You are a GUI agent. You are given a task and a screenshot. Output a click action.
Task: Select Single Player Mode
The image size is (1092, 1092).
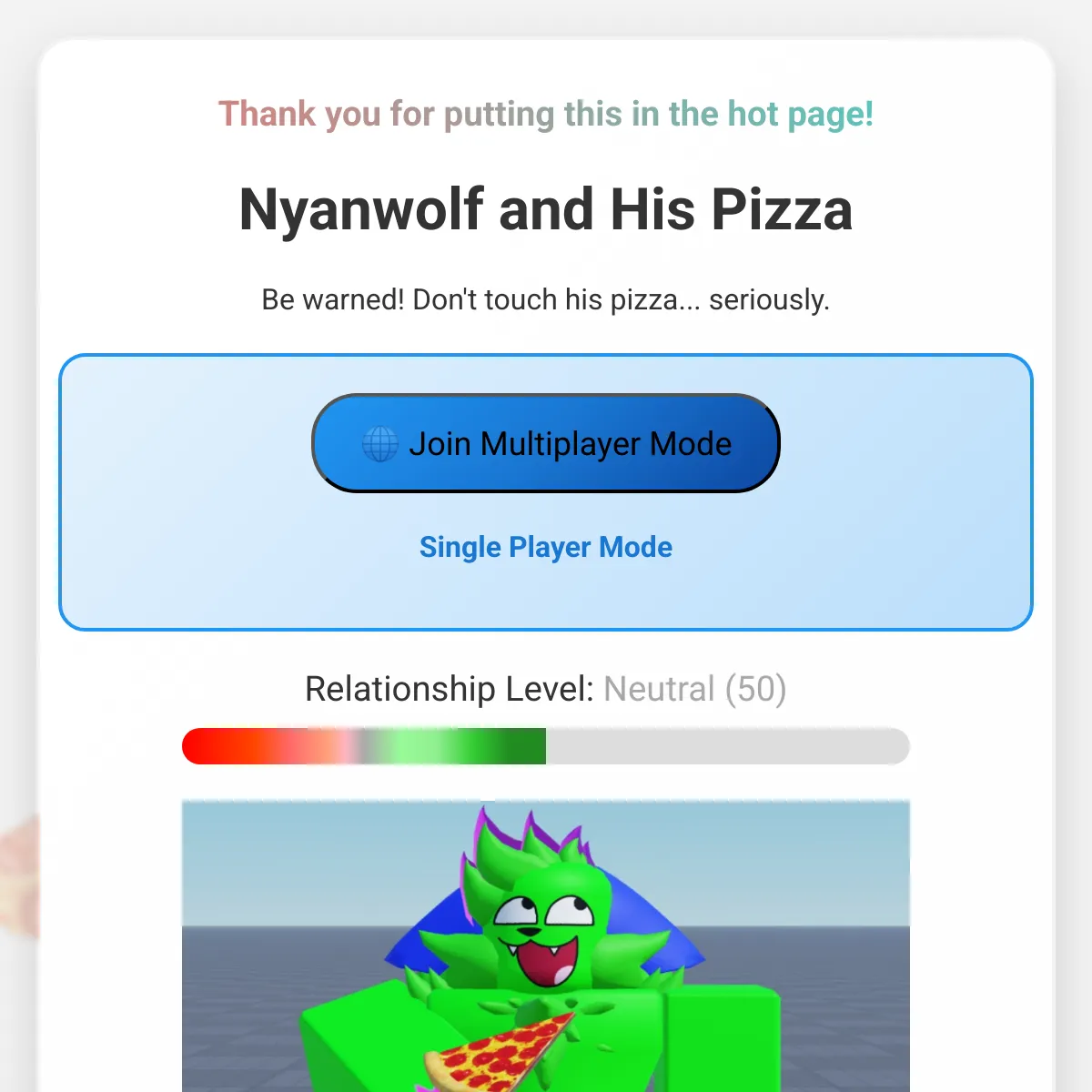pos(546,547)
